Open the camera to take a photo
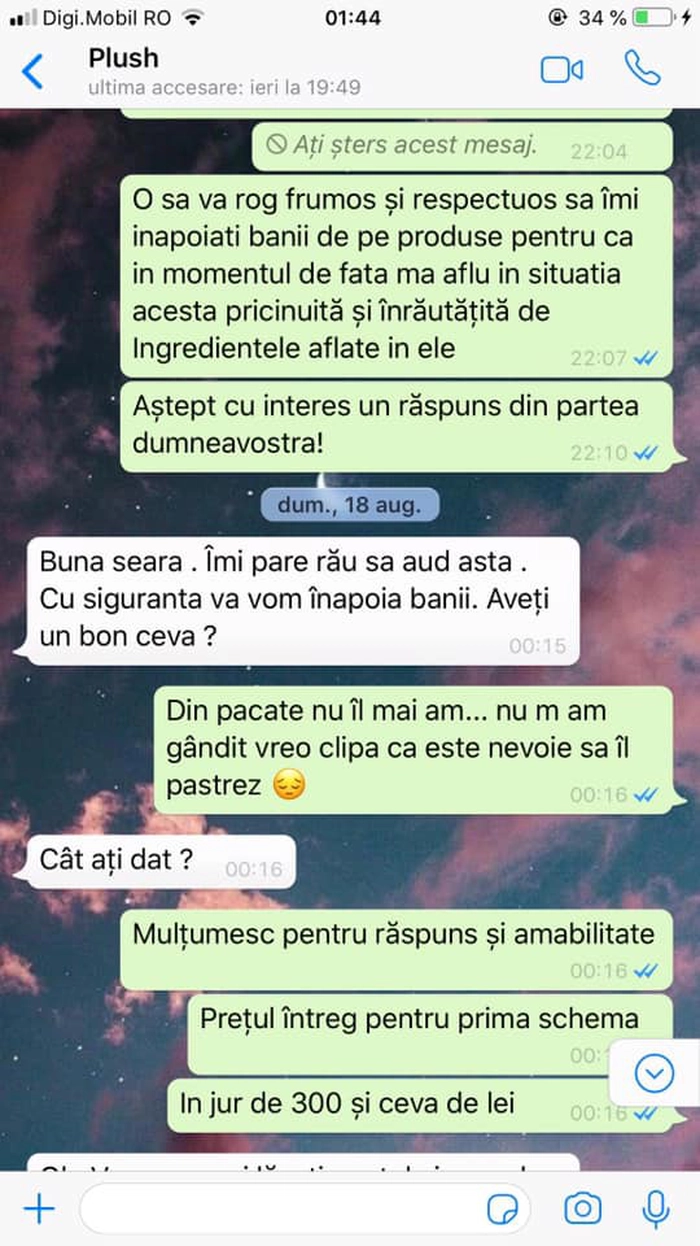 pyautogui.click(x=582, y=1210)
